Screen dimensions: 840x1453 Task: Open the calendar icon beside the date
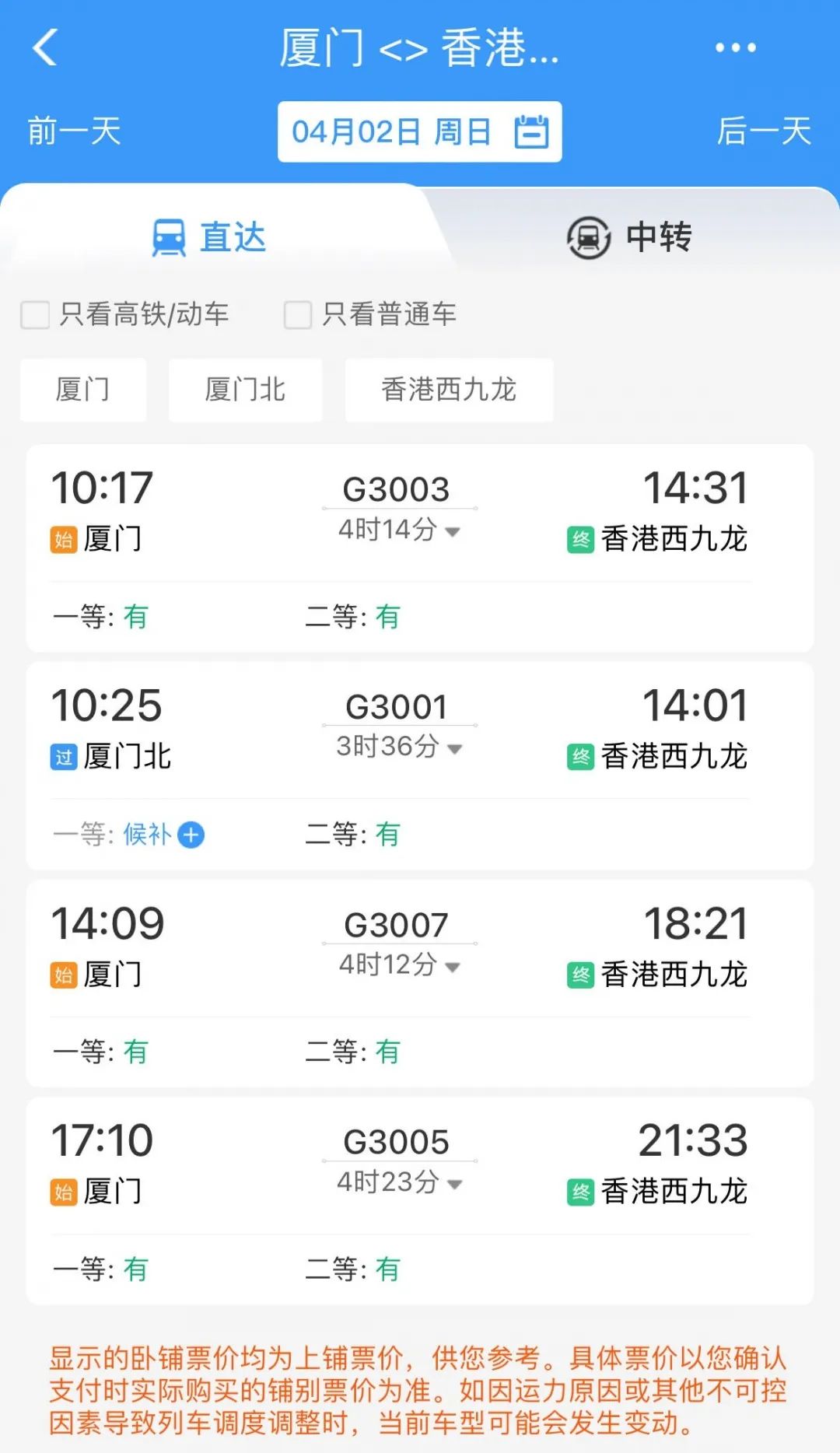coord(533,131)
